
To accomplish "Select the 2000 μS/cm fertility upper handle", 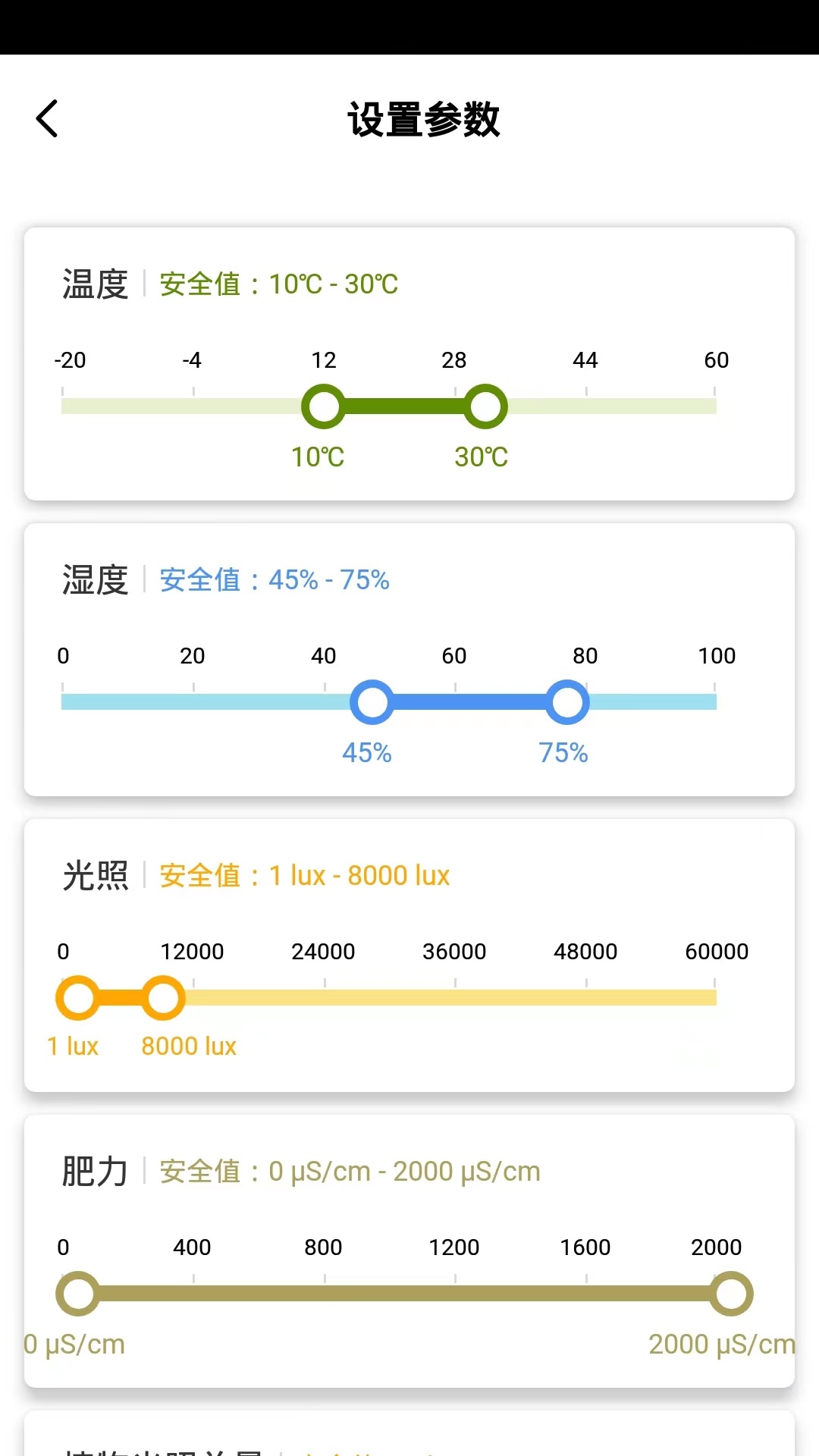I will [731, 1294].
